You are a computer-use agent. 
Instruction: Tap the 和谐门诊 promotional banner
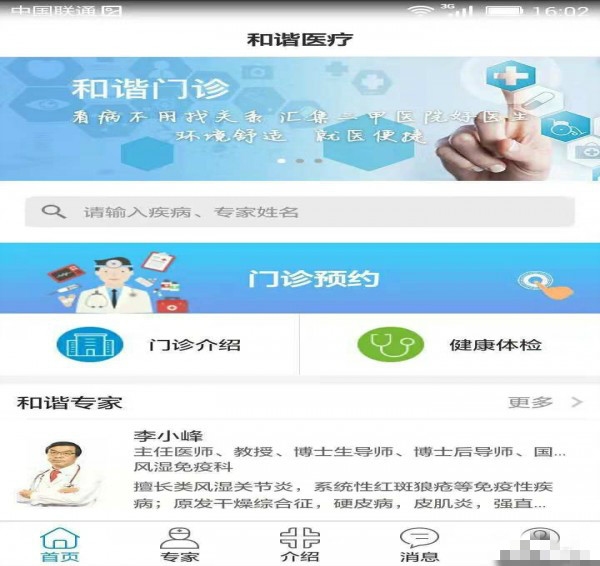click(x=300, y=118)
